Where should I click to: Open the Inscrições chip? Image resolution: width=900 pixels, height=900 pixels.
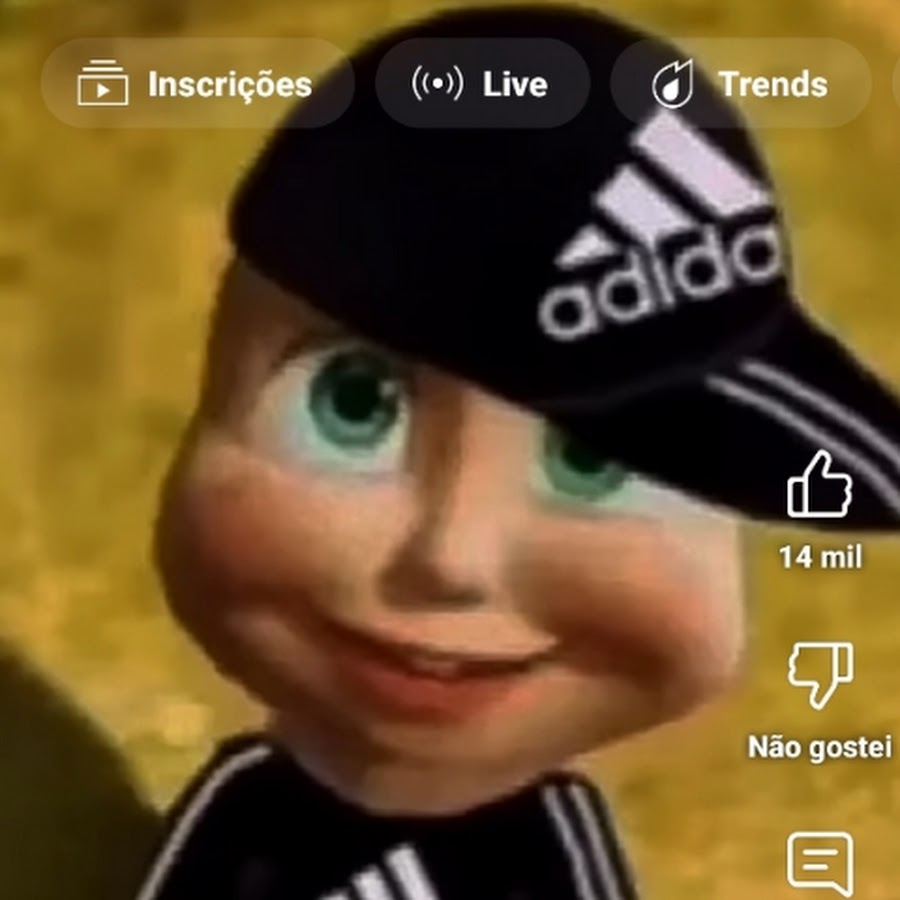click(197, 84)
